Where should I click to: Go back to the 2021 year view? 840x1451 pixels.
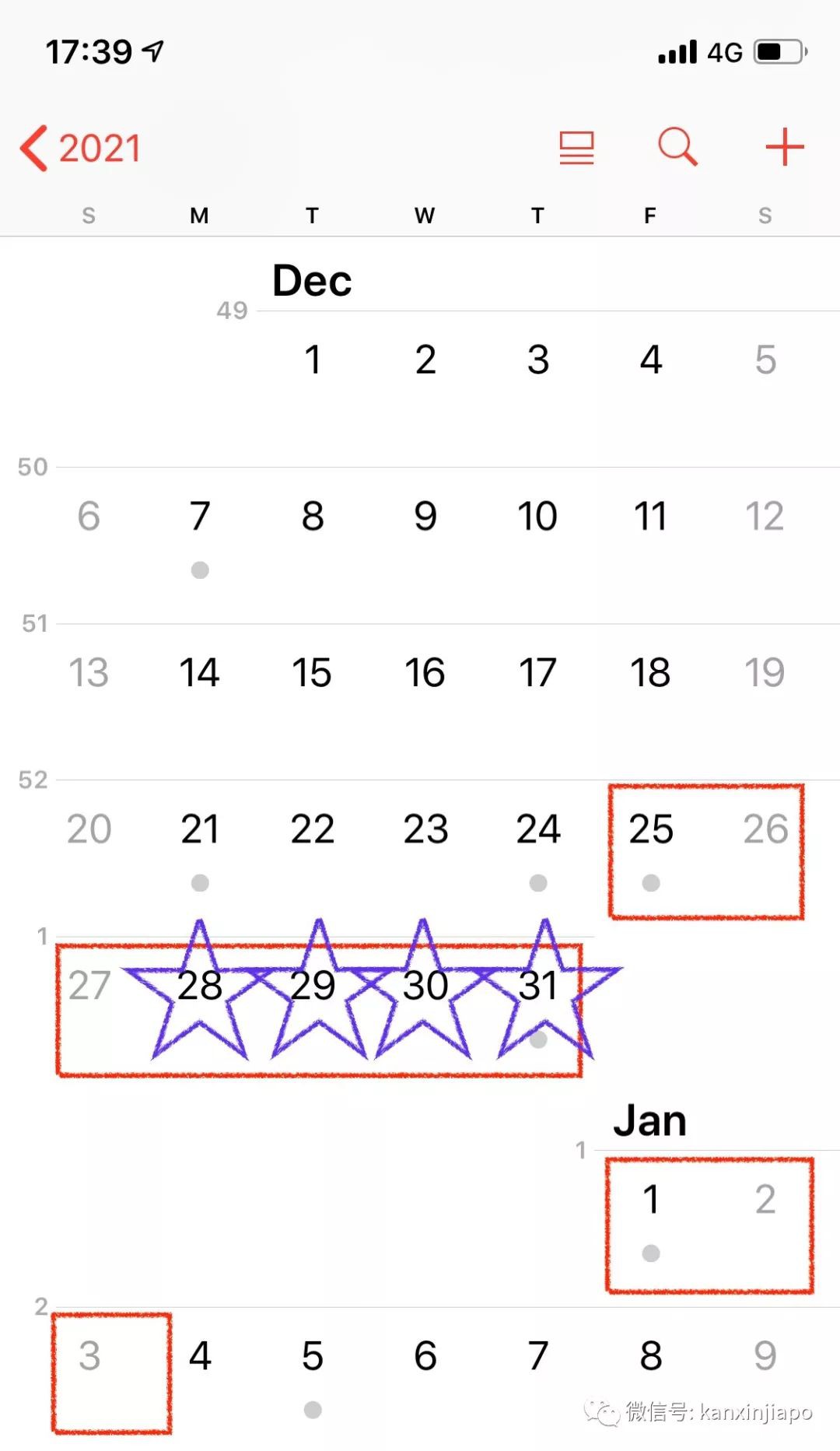[x=81, y=148]
